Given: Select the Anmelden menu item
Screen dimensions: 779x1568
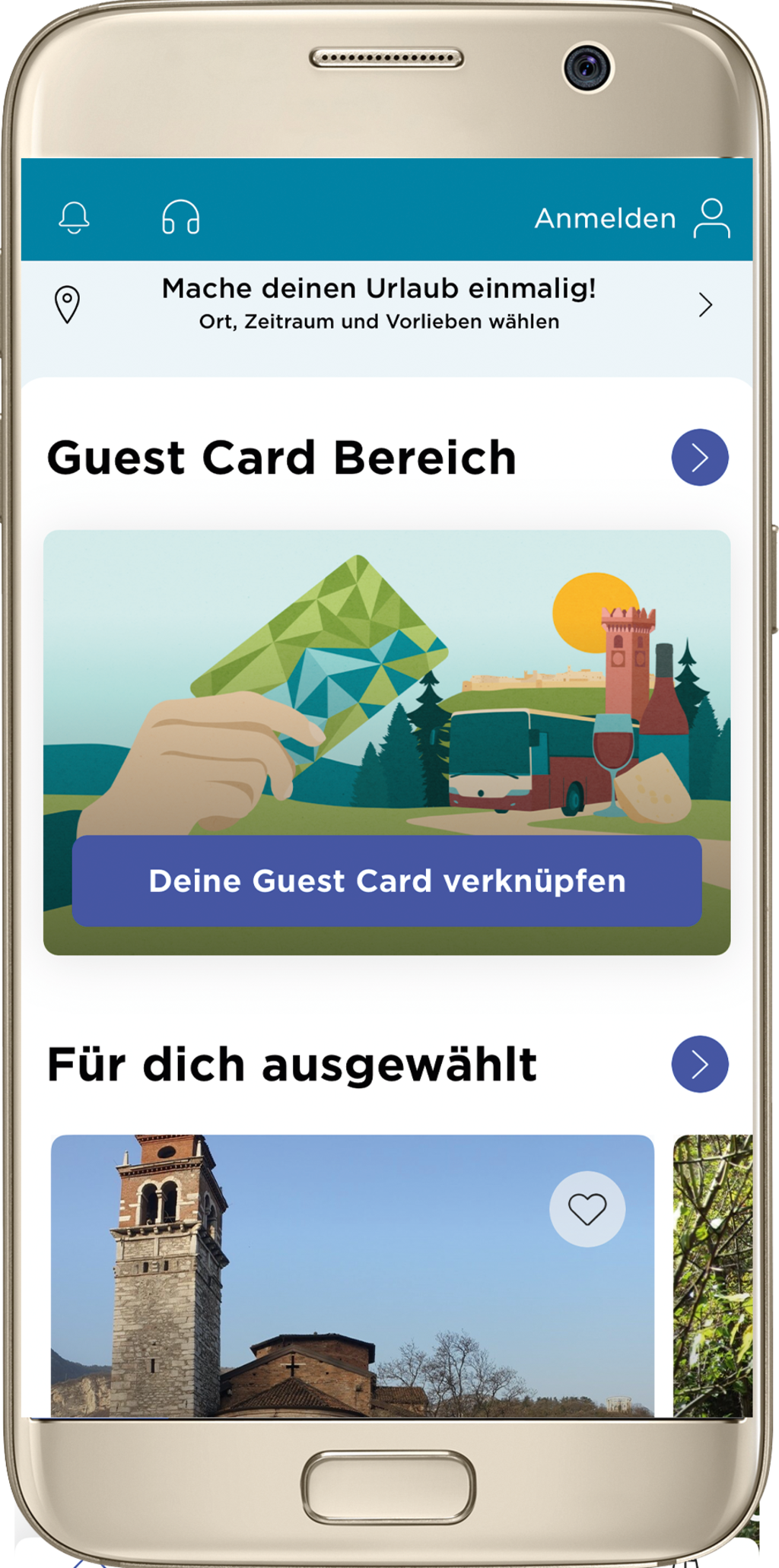Looking at the screenshot, I should 606,219.
